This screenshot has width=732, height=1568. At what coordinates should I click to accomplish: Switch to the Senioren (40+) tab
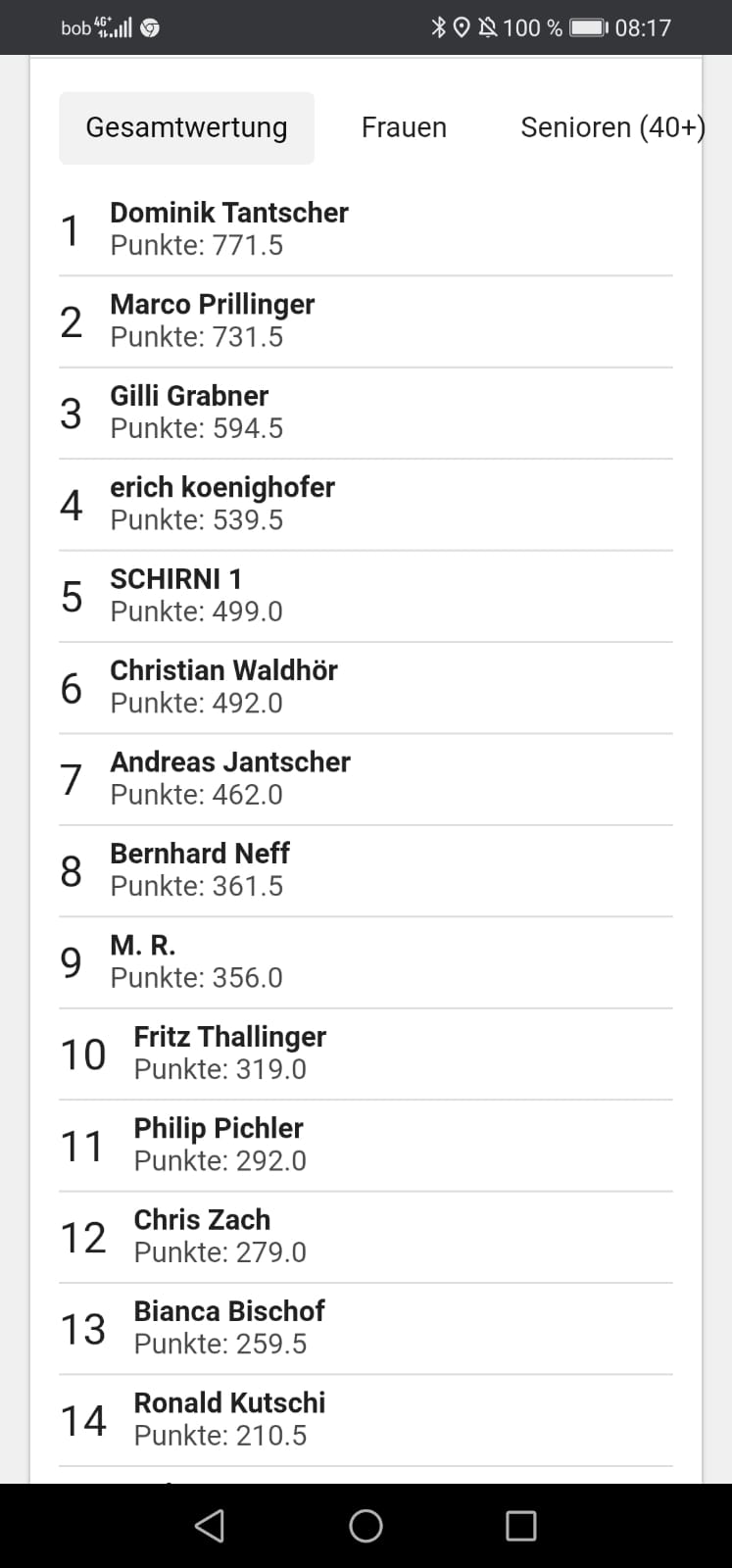pos(612,127)
